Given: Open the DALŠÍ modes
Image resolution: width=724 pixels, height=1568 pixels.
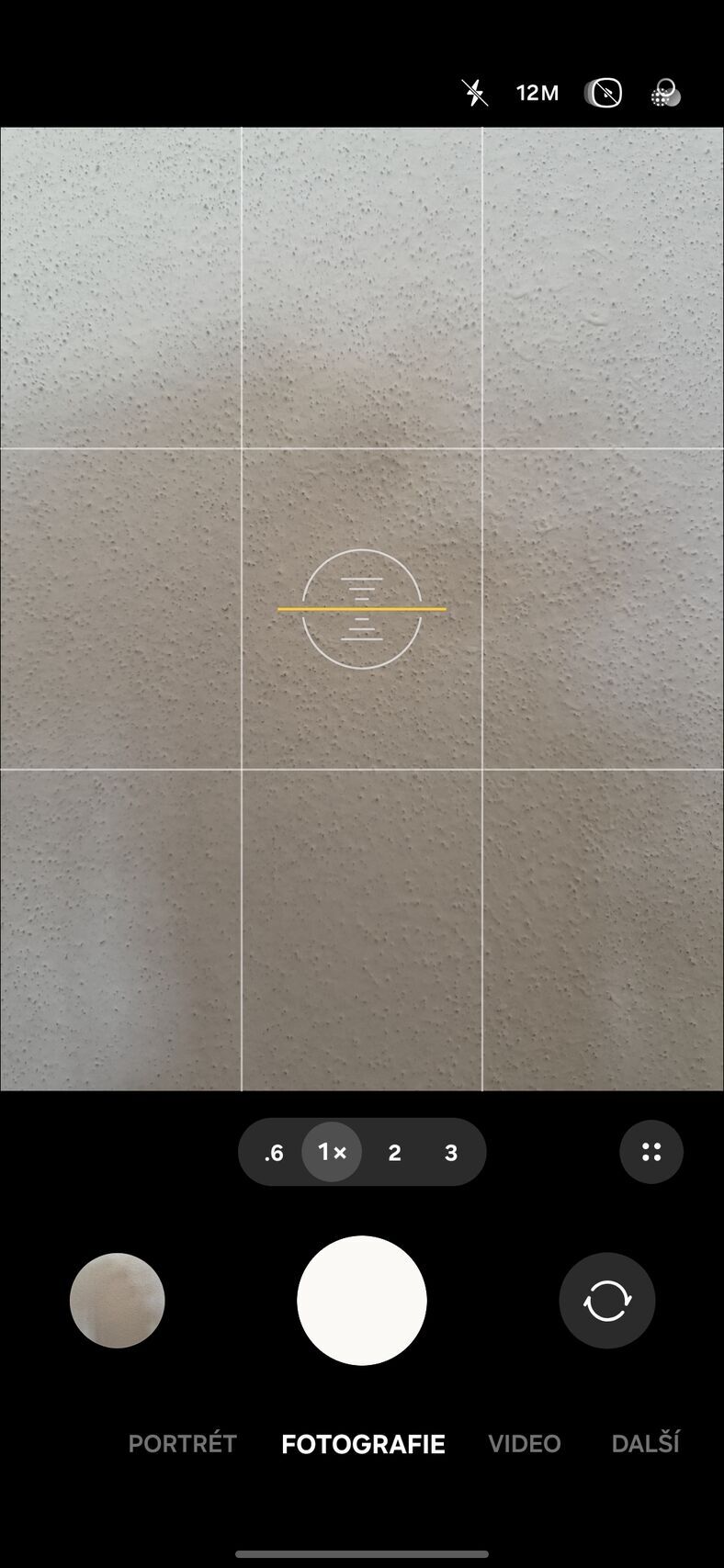Looking at the screenshot, I should (645, 1444).
